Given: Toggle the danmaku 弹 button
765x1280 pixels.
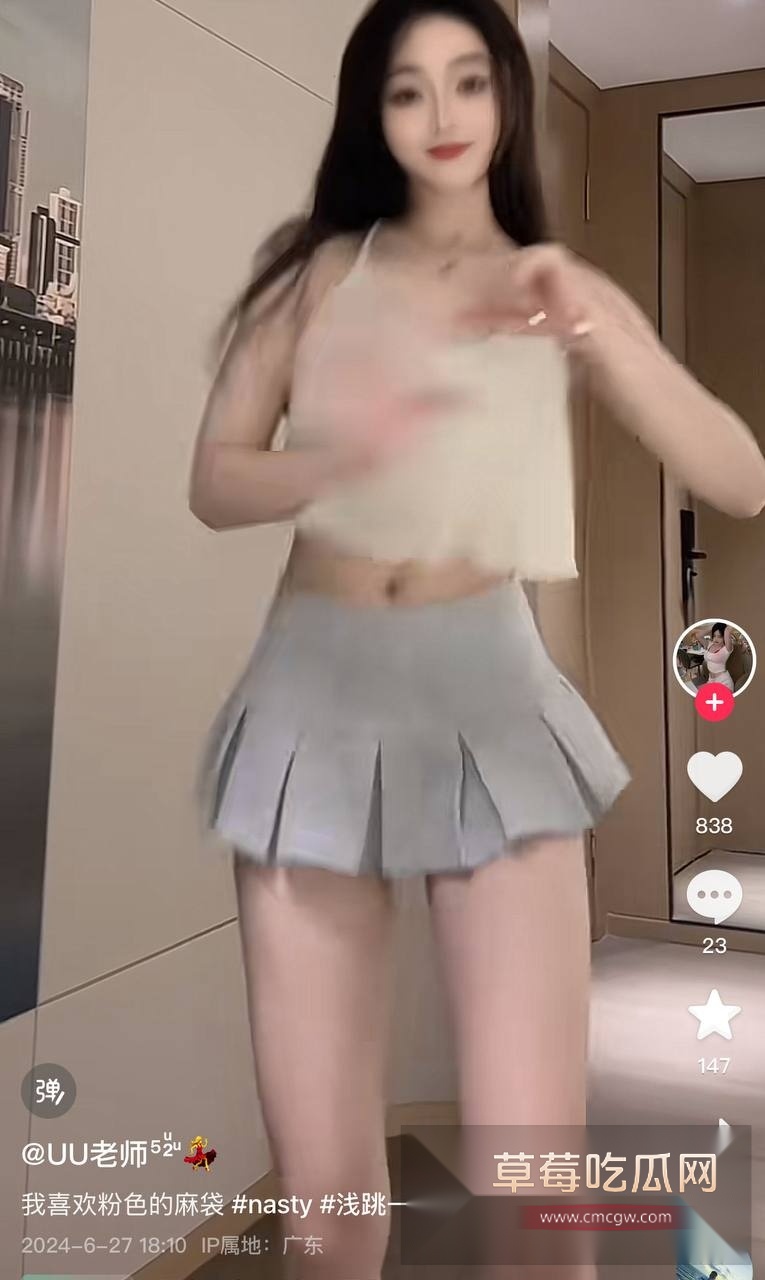Looking at the screenshot, I should coord(48,1090).
